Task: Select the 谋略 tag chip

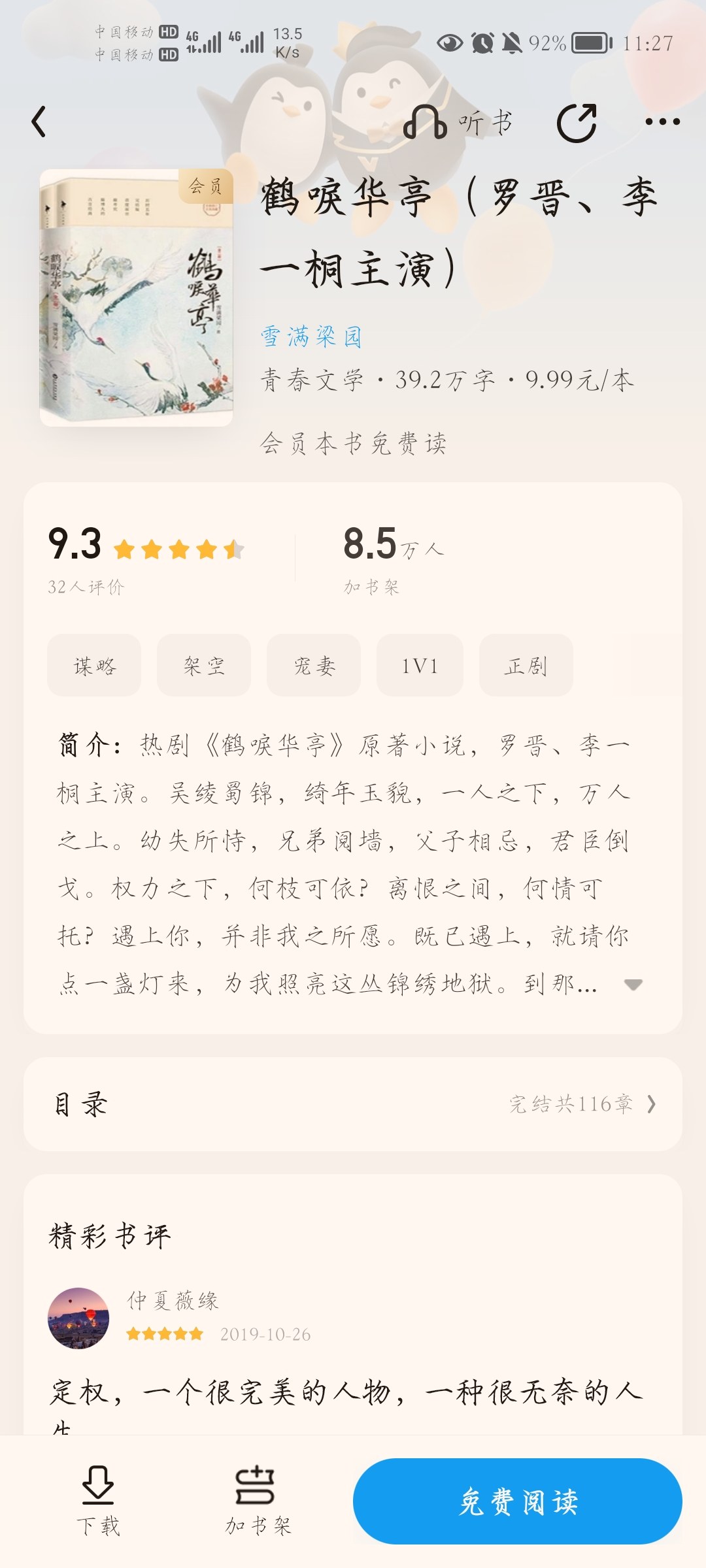Action: click(x=94, y=665)
